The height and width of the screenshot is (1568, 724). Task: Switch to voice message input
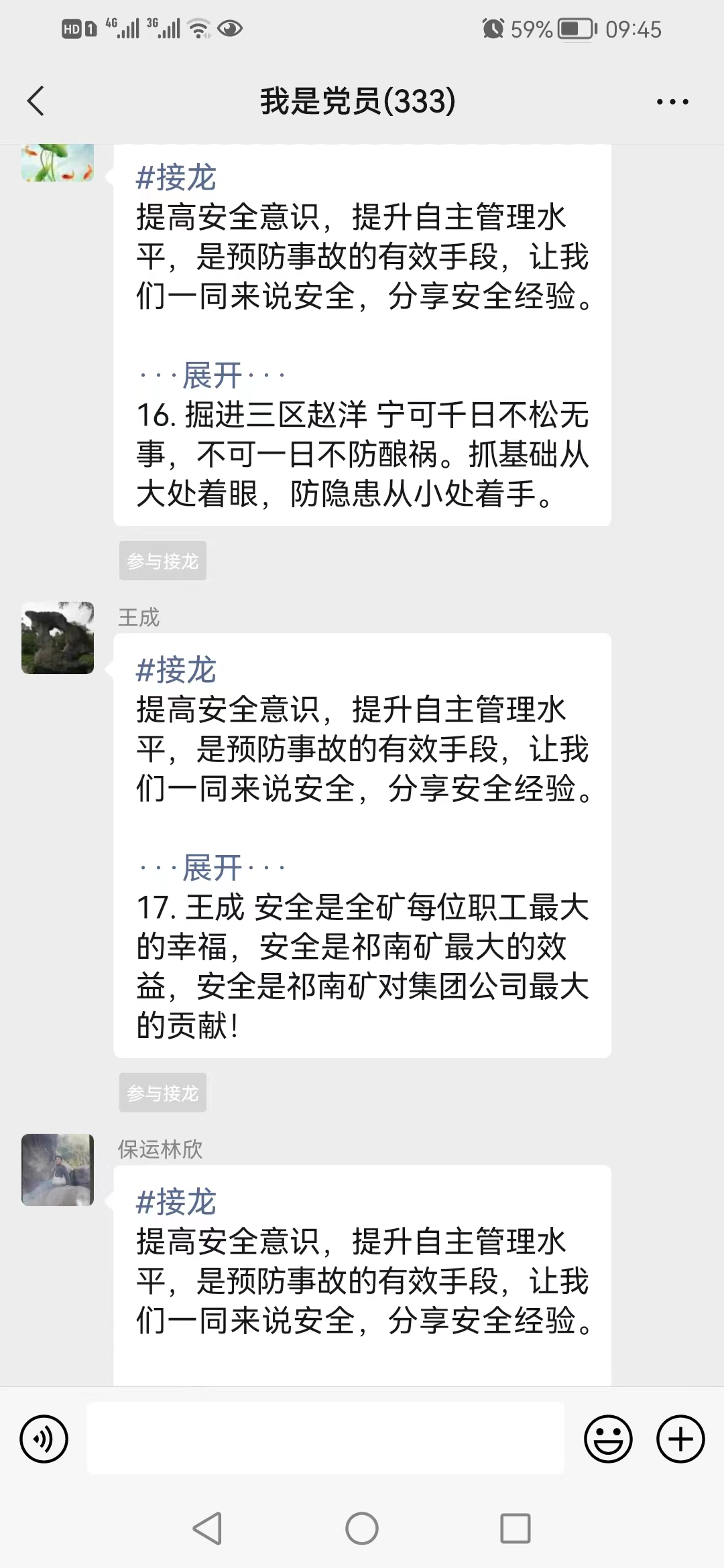(44, 1439)
